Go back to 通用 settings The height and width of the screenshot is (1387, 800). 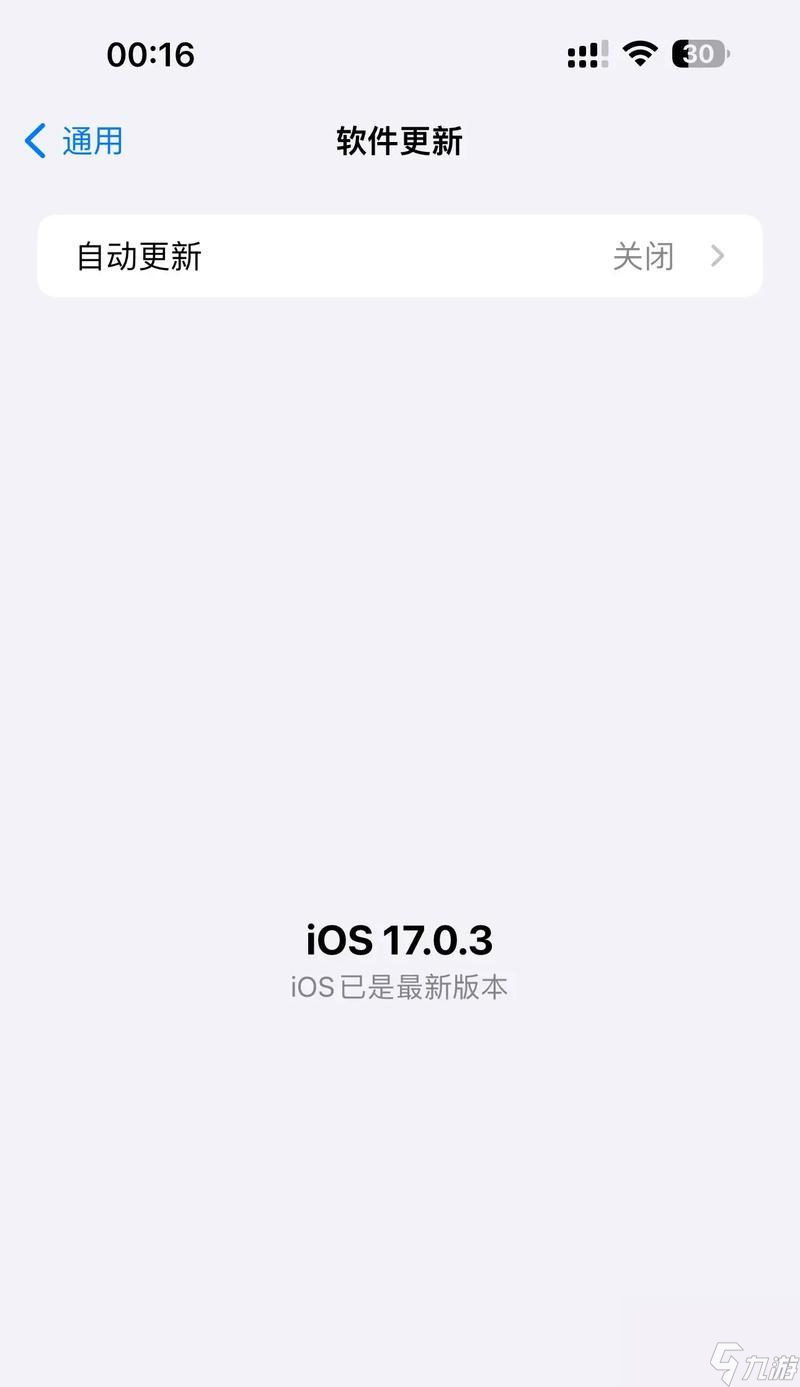pos(74,141)
